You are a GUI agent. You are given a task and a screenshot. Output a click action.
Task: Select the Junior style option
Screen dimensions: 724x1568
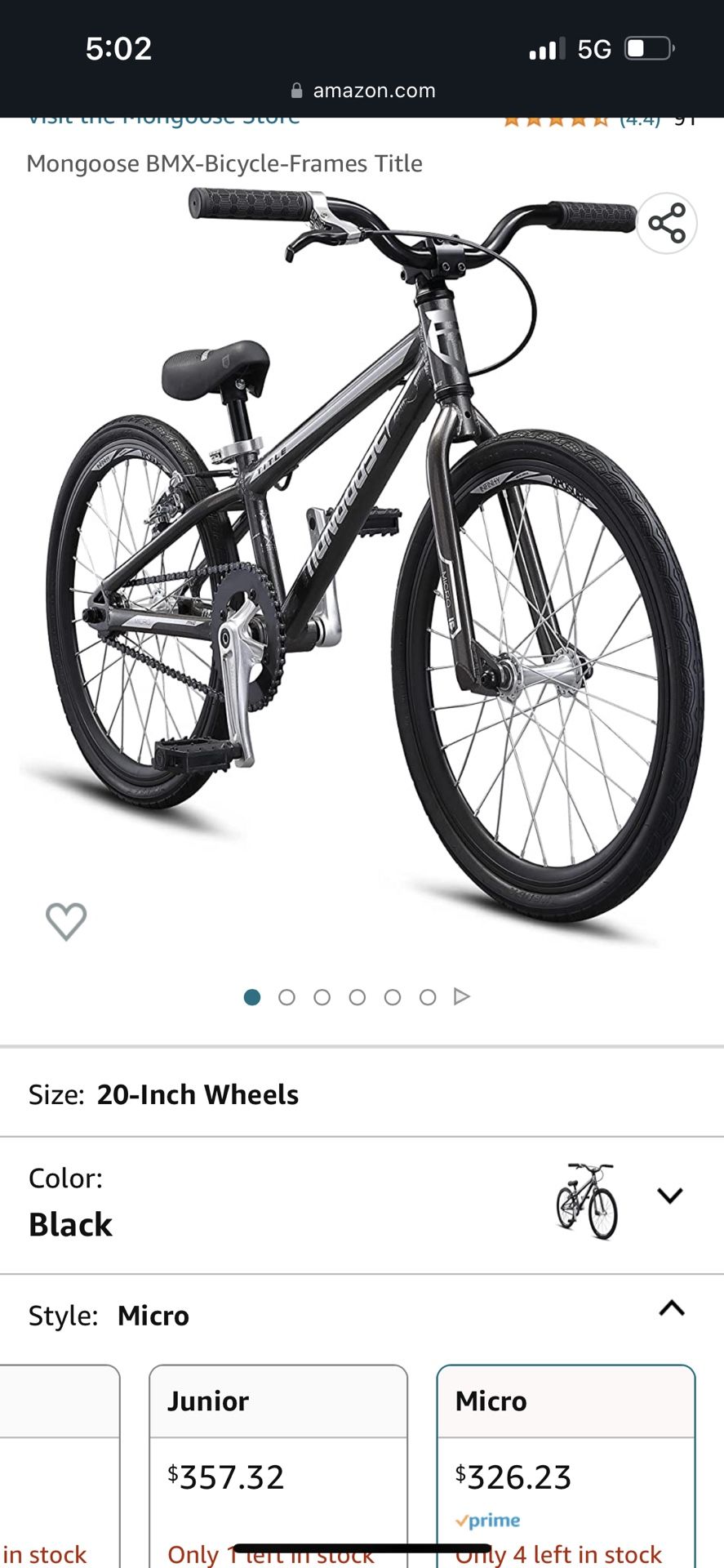[278, 1466]
